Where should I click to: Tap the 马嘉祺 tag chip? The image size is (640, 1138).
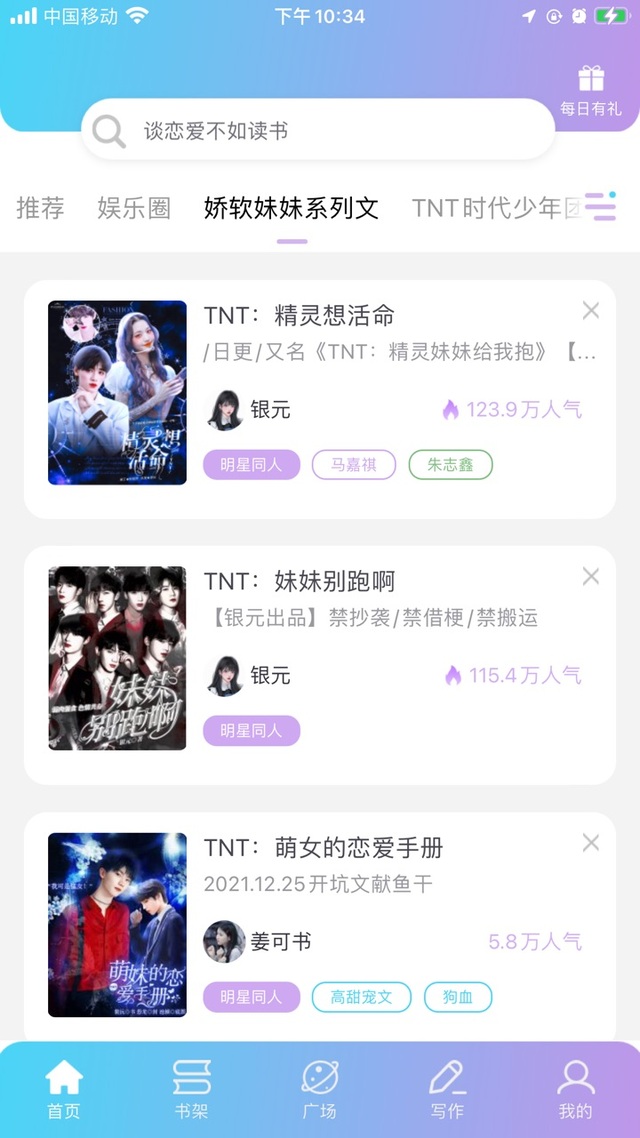(354, 465)
